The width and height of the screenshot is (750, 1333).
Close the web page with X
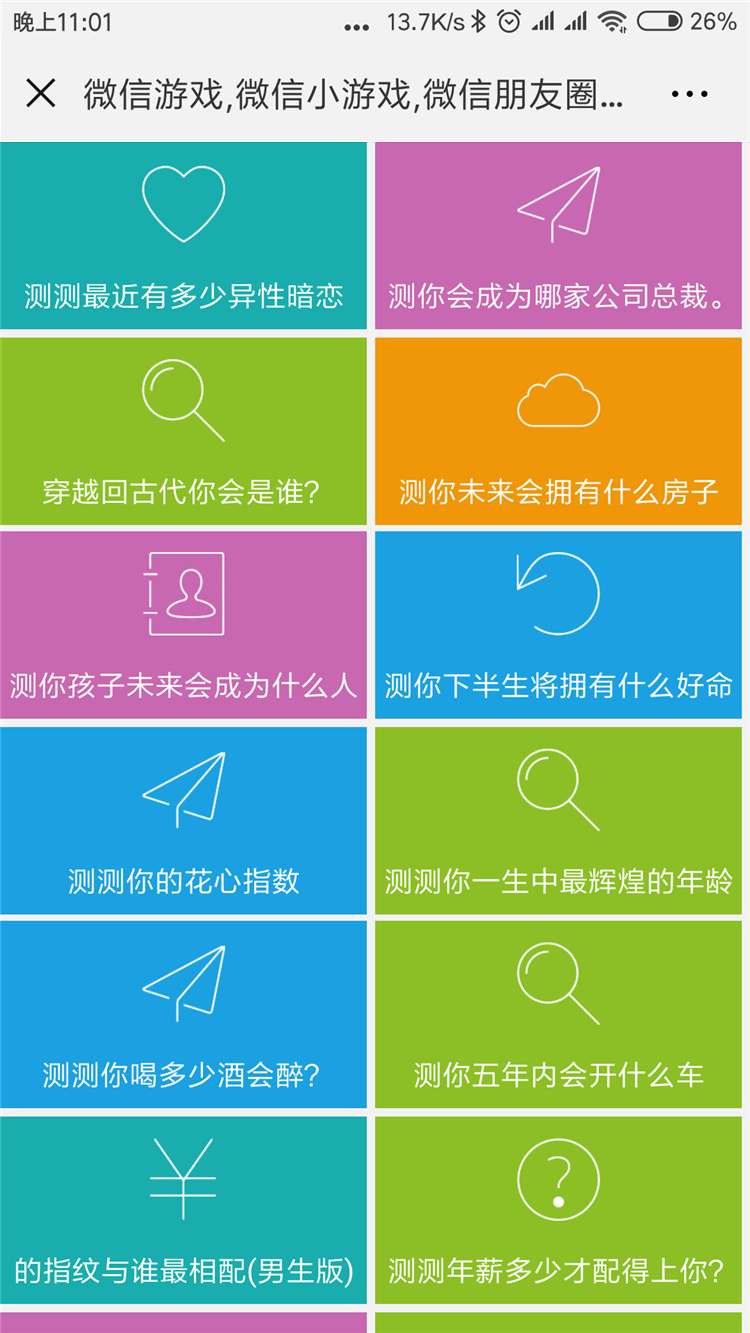[x=41, y=94]
